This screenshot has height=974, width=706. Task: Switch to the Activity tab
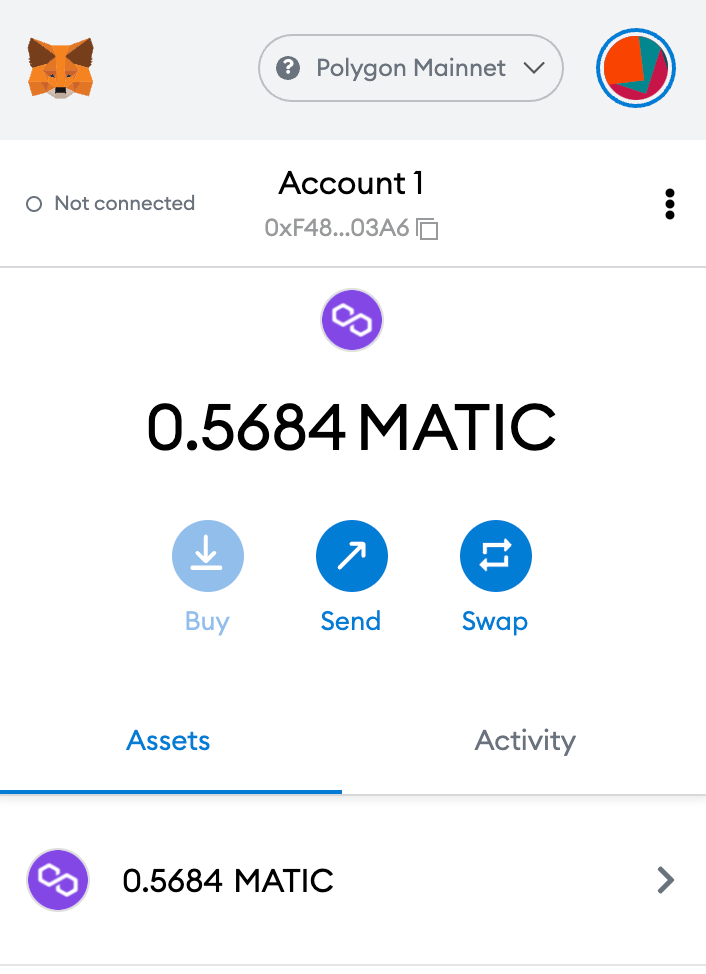525,741
